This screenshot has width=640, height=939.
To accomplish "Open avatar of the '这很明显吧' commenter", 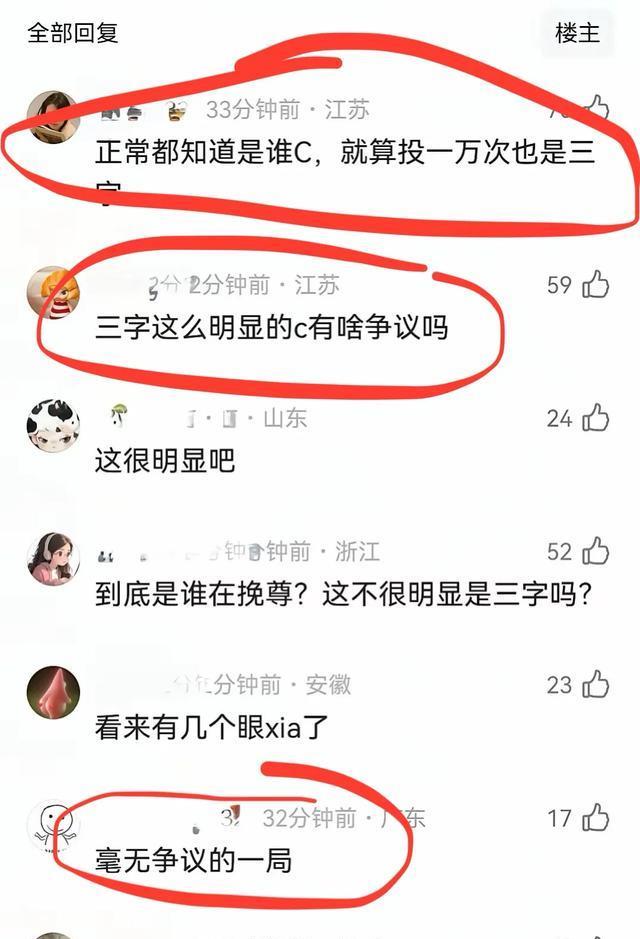I will point(53,426).
